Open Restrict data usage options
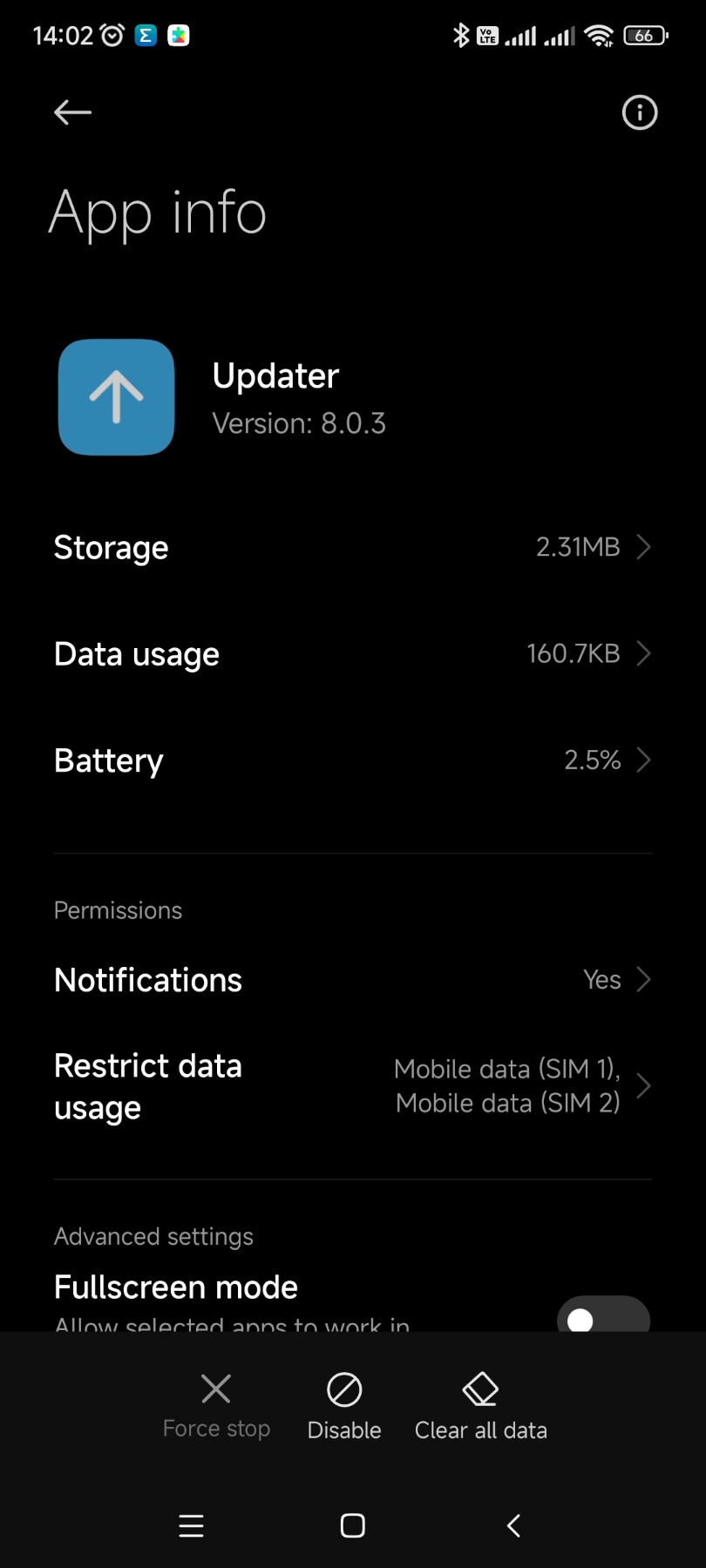The height and width of the screenshot is (1568, 706). pos(353,1086)
